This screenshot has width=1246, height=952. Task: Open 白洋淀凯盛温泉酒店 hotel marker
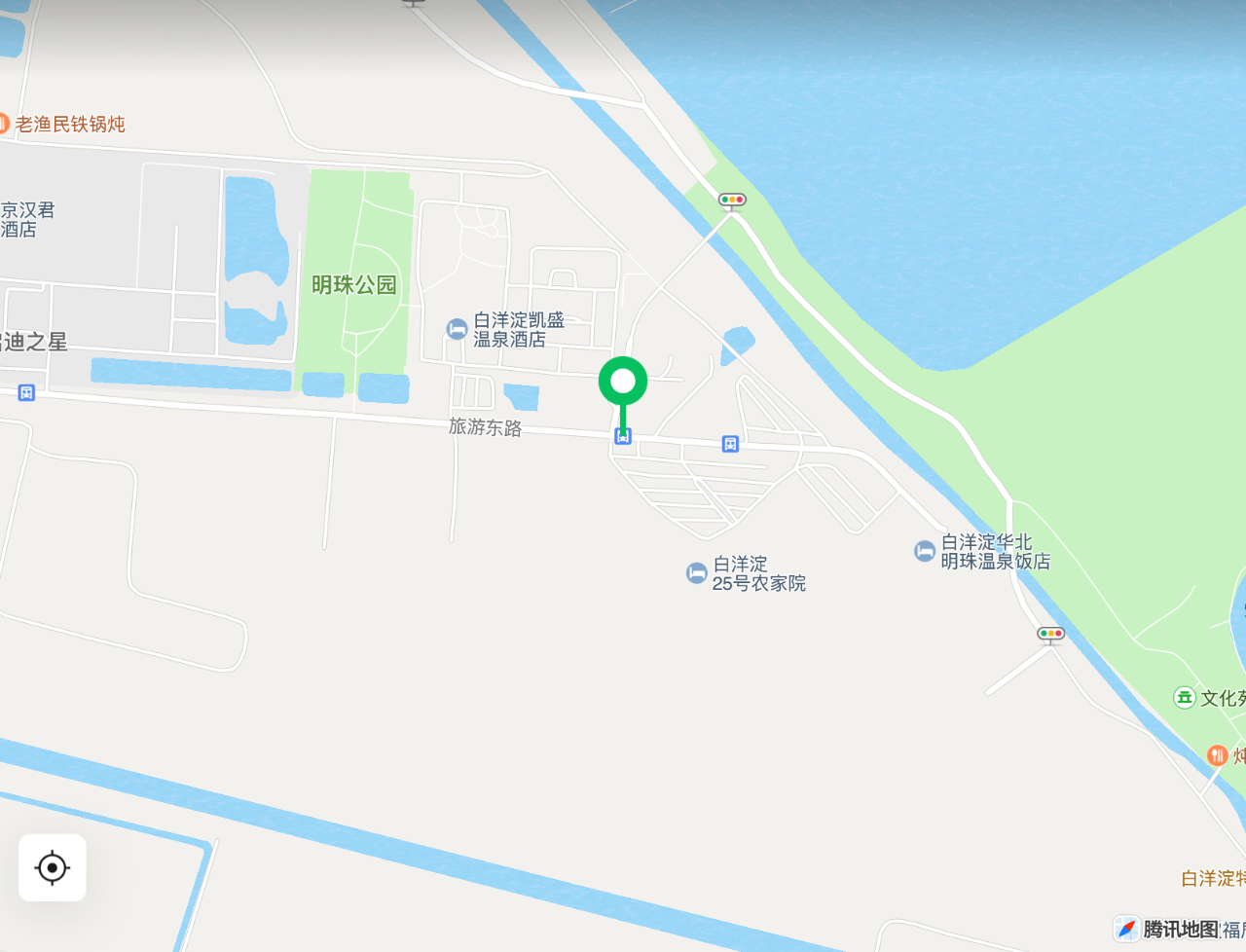click(x=457, y=329)
